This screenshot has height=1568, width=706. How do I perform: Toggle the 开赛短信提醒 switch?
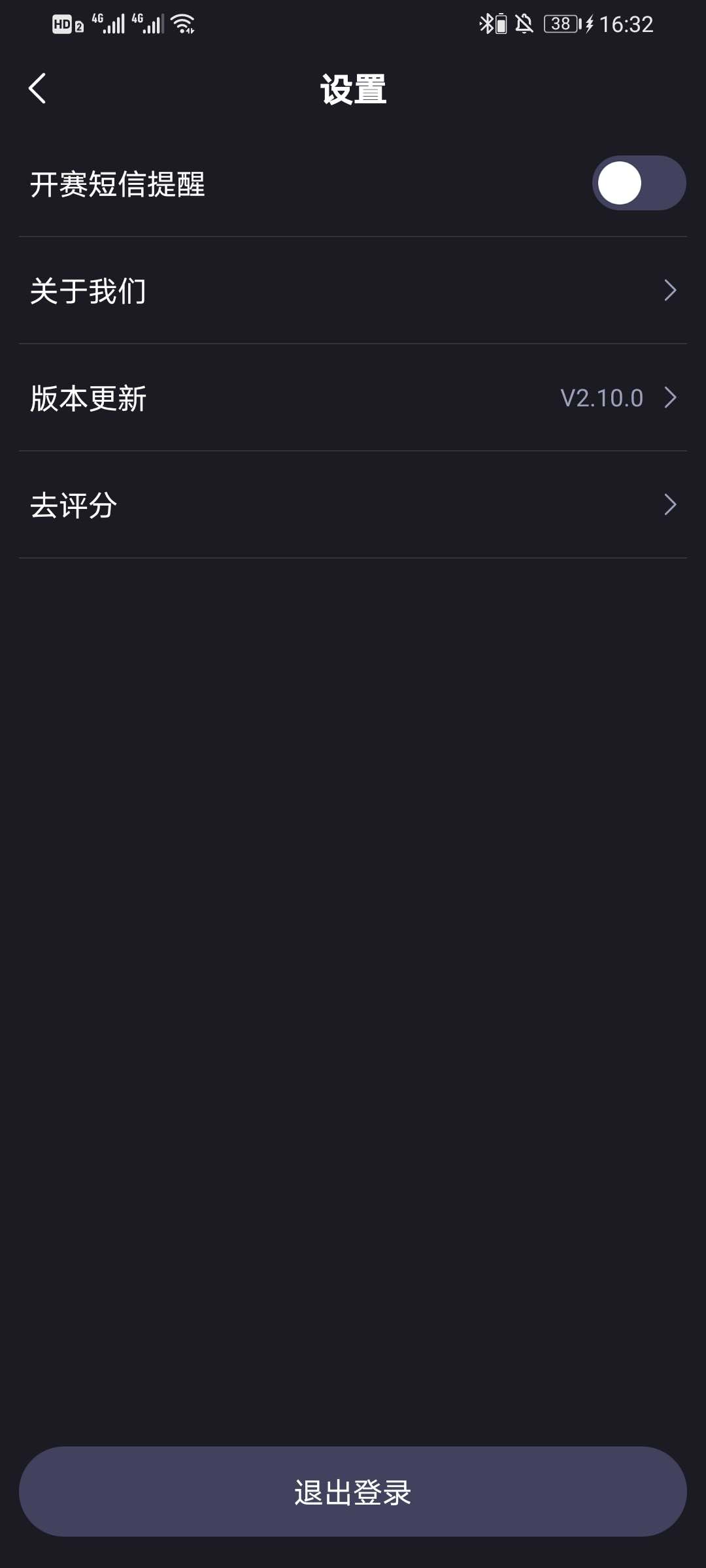[x=639, y=183]
